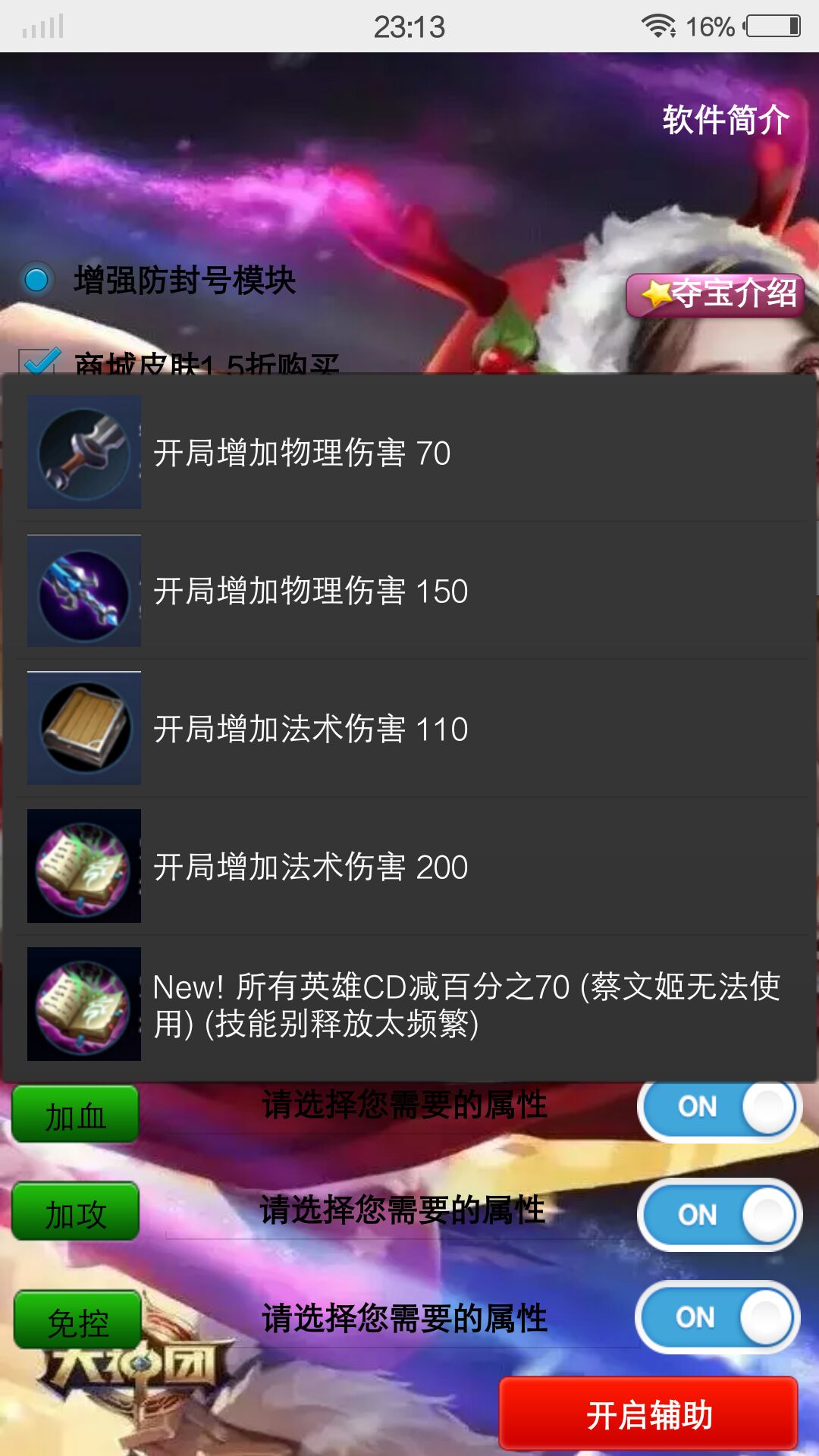The height and width of the screenshot is (1456, 819).
Task: Open the 夺宝介绍 button
Action: (715, 295)
